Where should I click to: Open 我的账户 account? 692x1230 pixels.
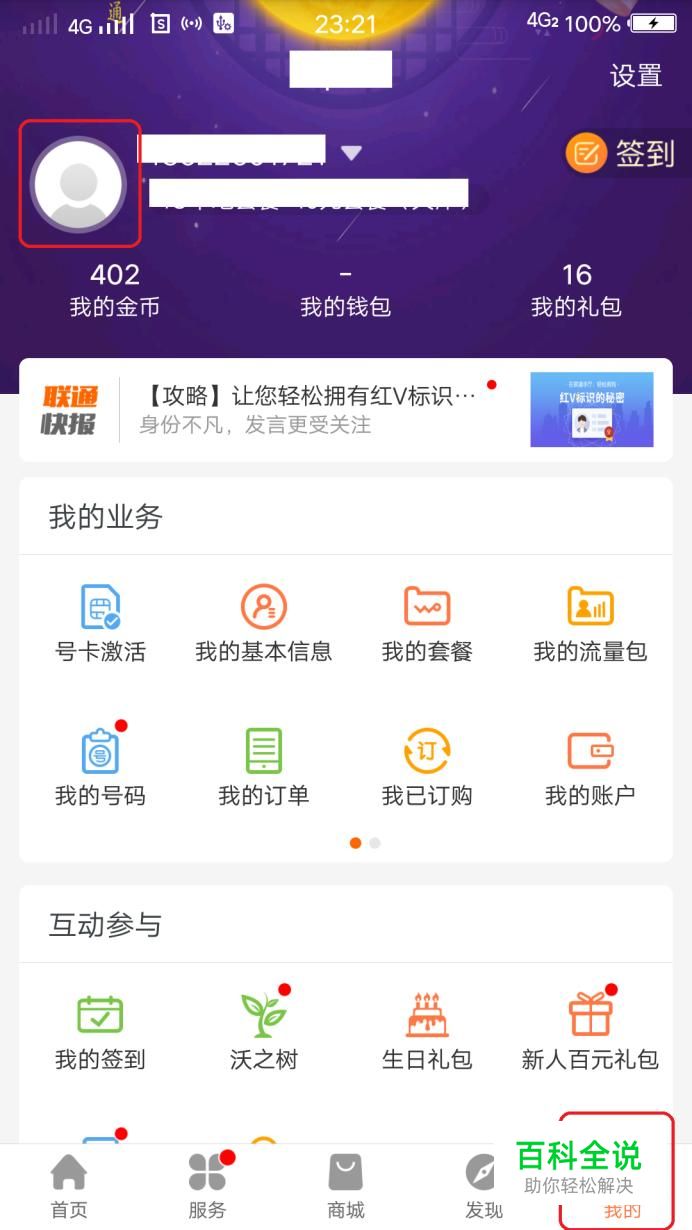point(590,768)
